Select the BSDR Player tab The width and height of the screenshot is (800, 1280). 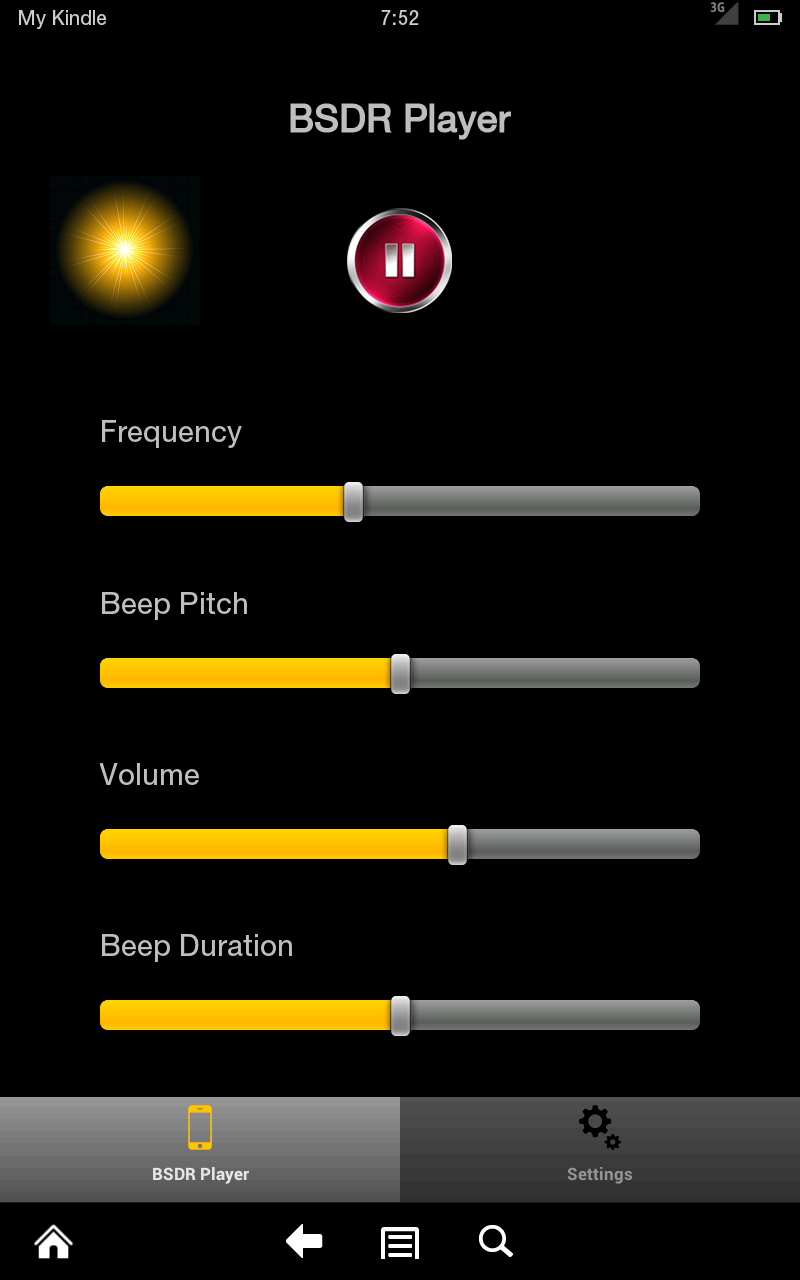point(200,1150)
